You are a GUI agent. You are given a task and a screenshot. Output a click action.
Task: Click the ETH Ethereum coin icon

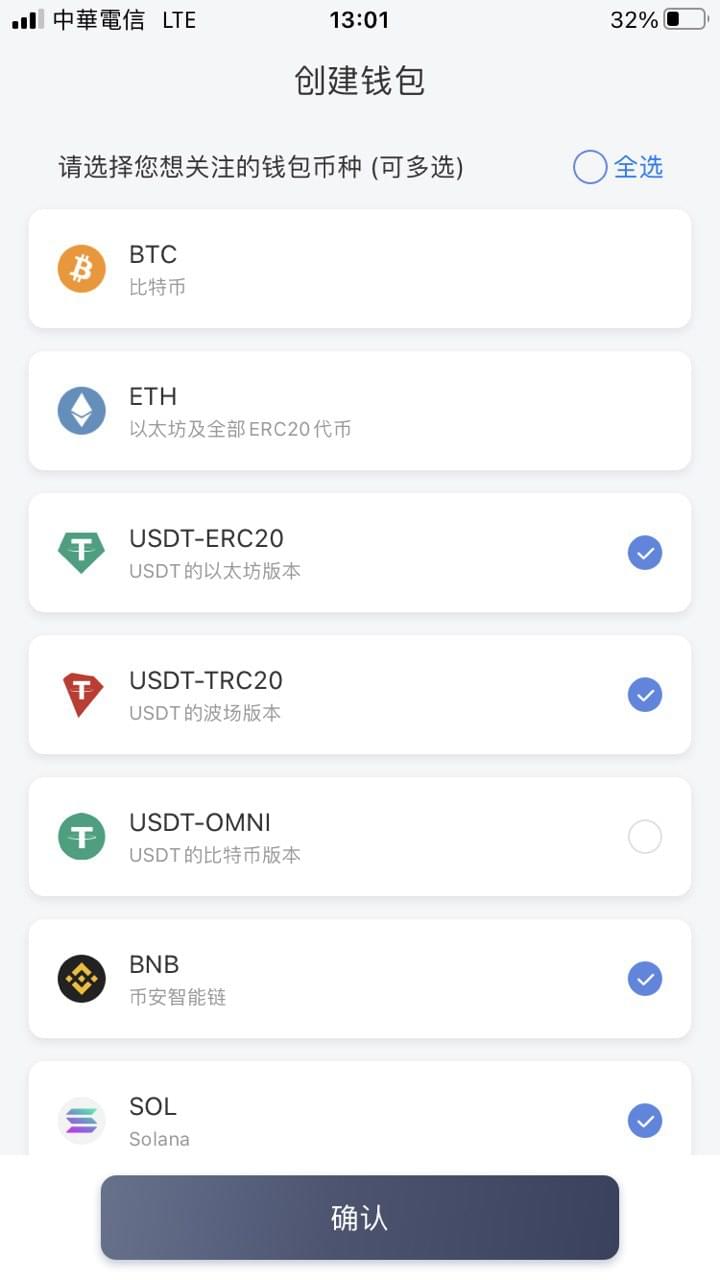pyautogui.click(x=81, y=410)
